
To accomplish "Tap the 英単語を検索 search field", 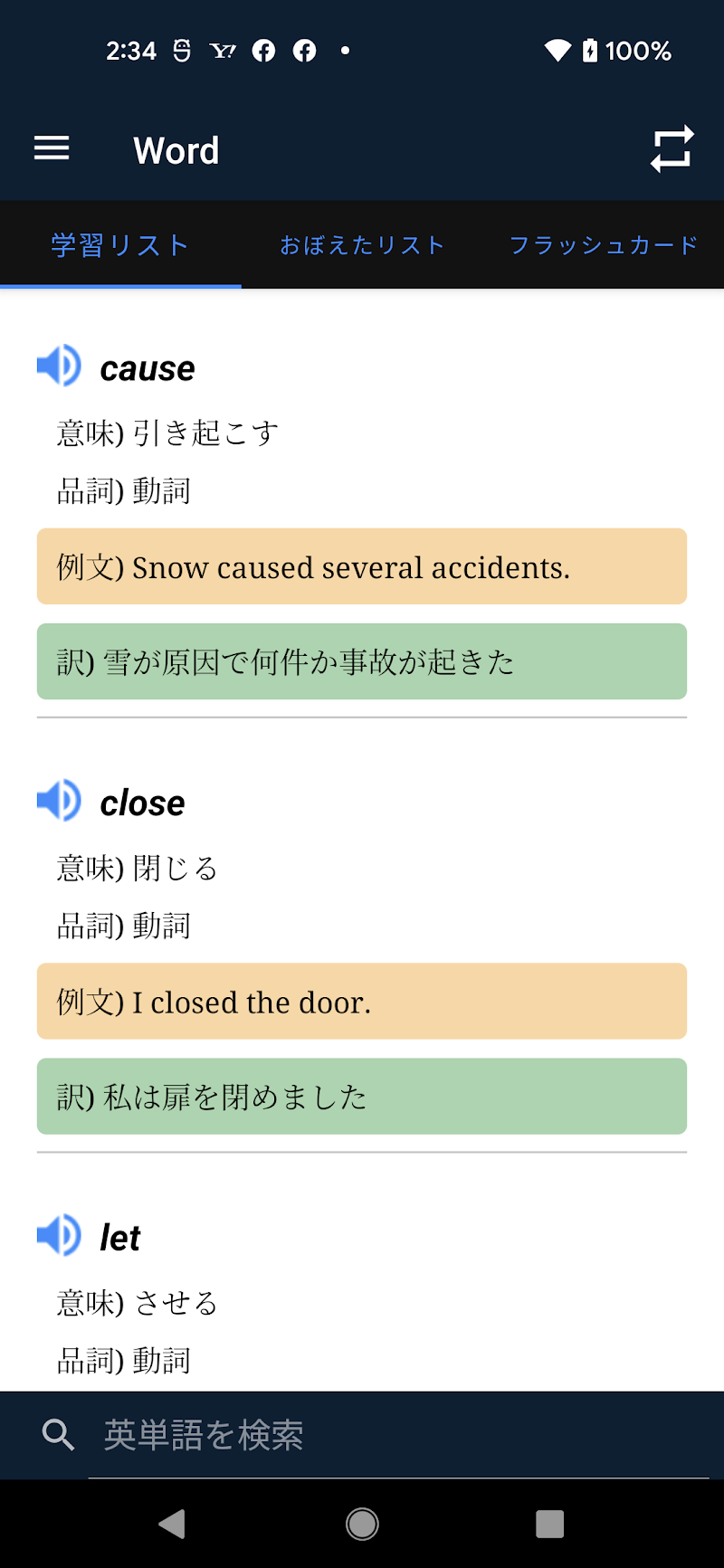I will click(398, 1435).
